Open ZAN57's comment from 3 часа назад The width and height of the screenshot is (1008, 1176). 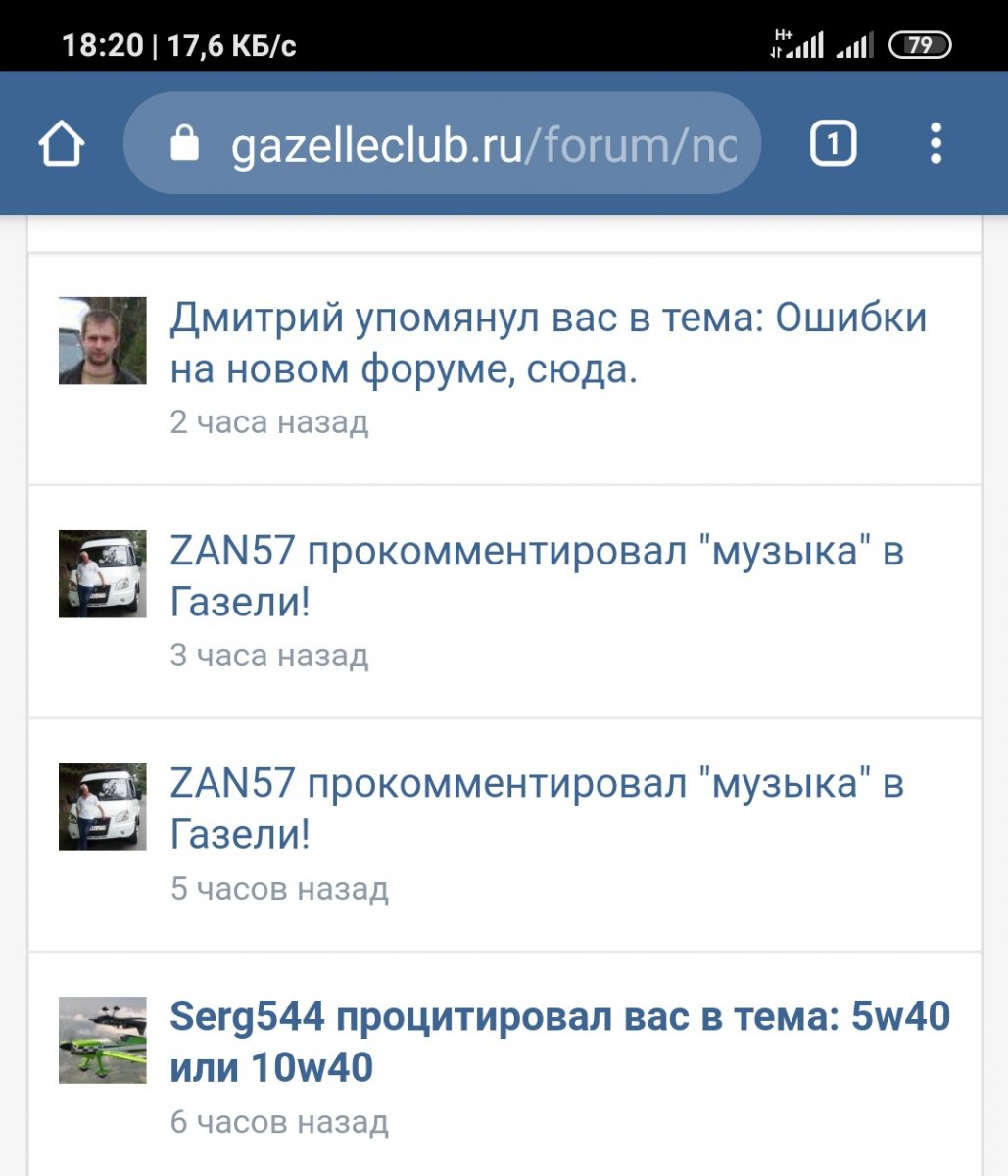[x=536, y=576]
